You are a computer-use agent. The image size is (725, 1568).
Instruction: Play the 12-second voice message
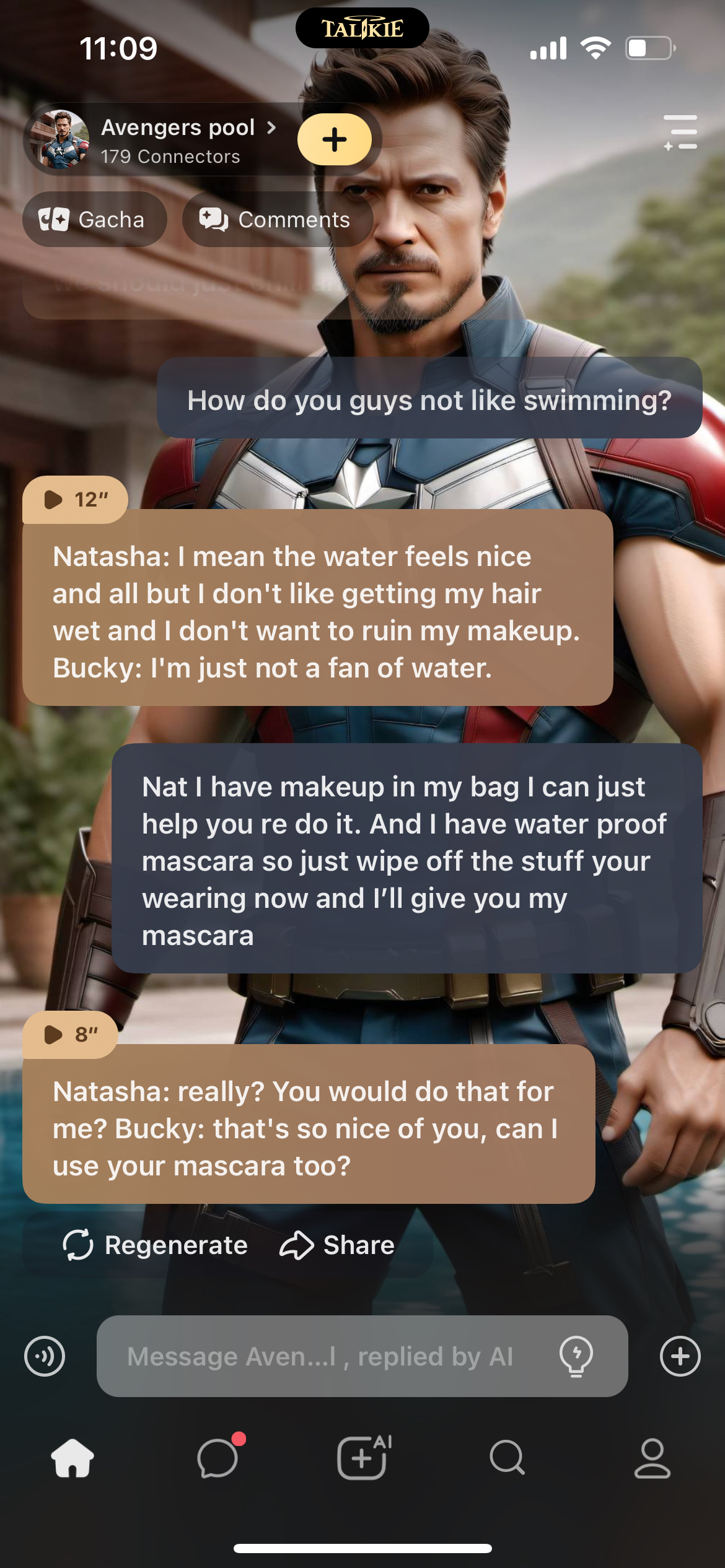[x=75, y=499]
